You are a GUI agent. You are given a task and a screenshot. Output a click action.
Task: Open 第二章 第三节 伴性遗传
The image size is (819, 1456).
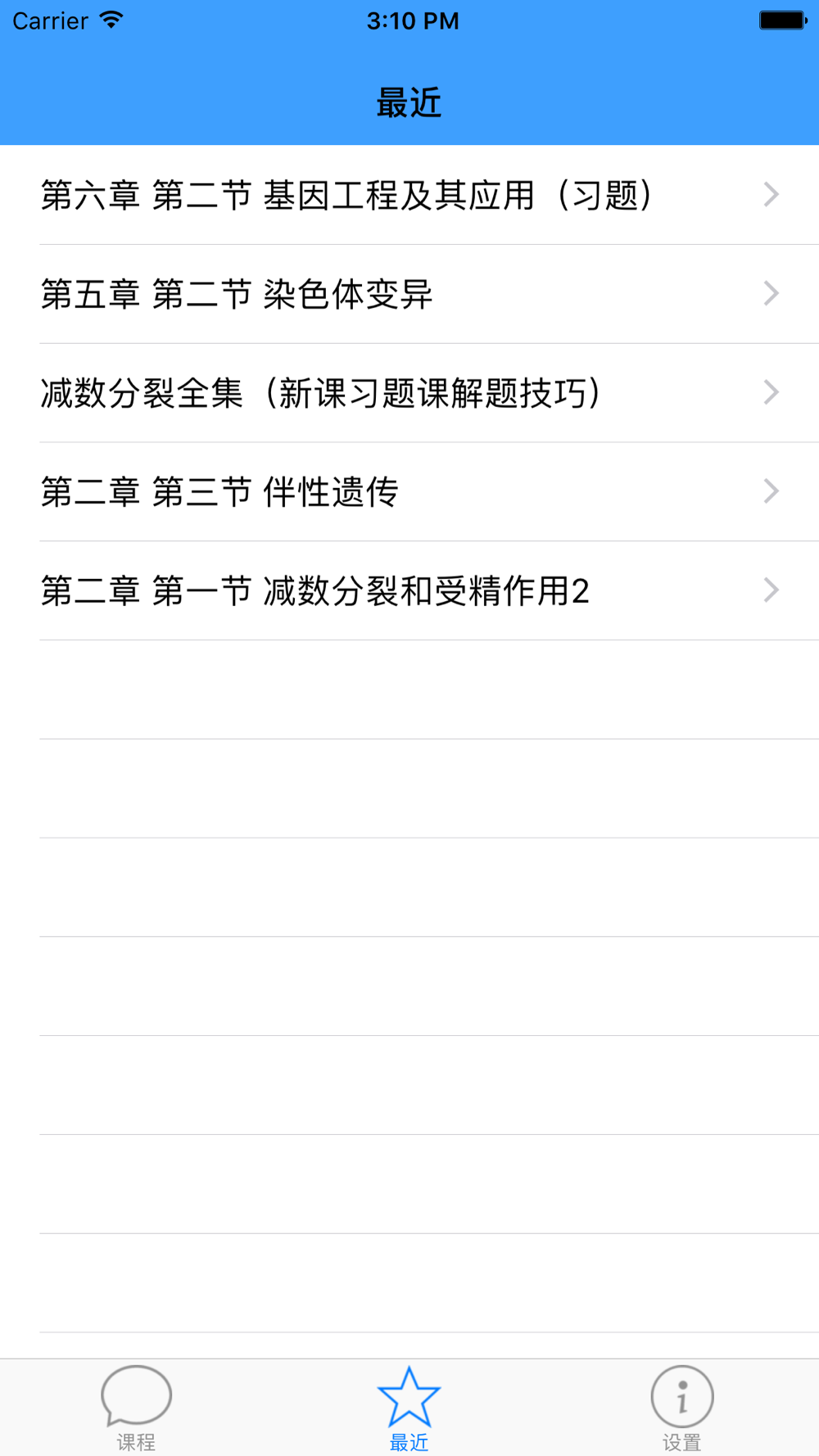(409, 492)
